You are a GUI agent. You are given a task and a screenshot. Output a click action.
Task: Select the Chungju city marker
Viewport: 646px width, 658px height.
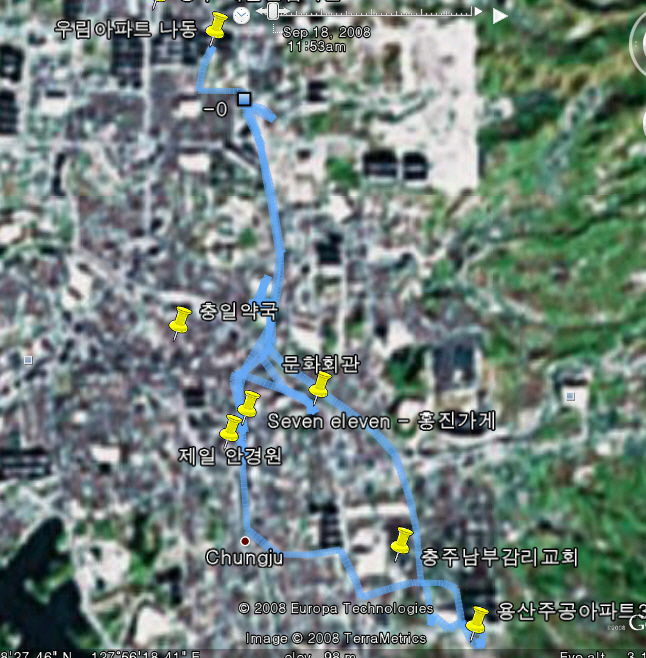245,541
